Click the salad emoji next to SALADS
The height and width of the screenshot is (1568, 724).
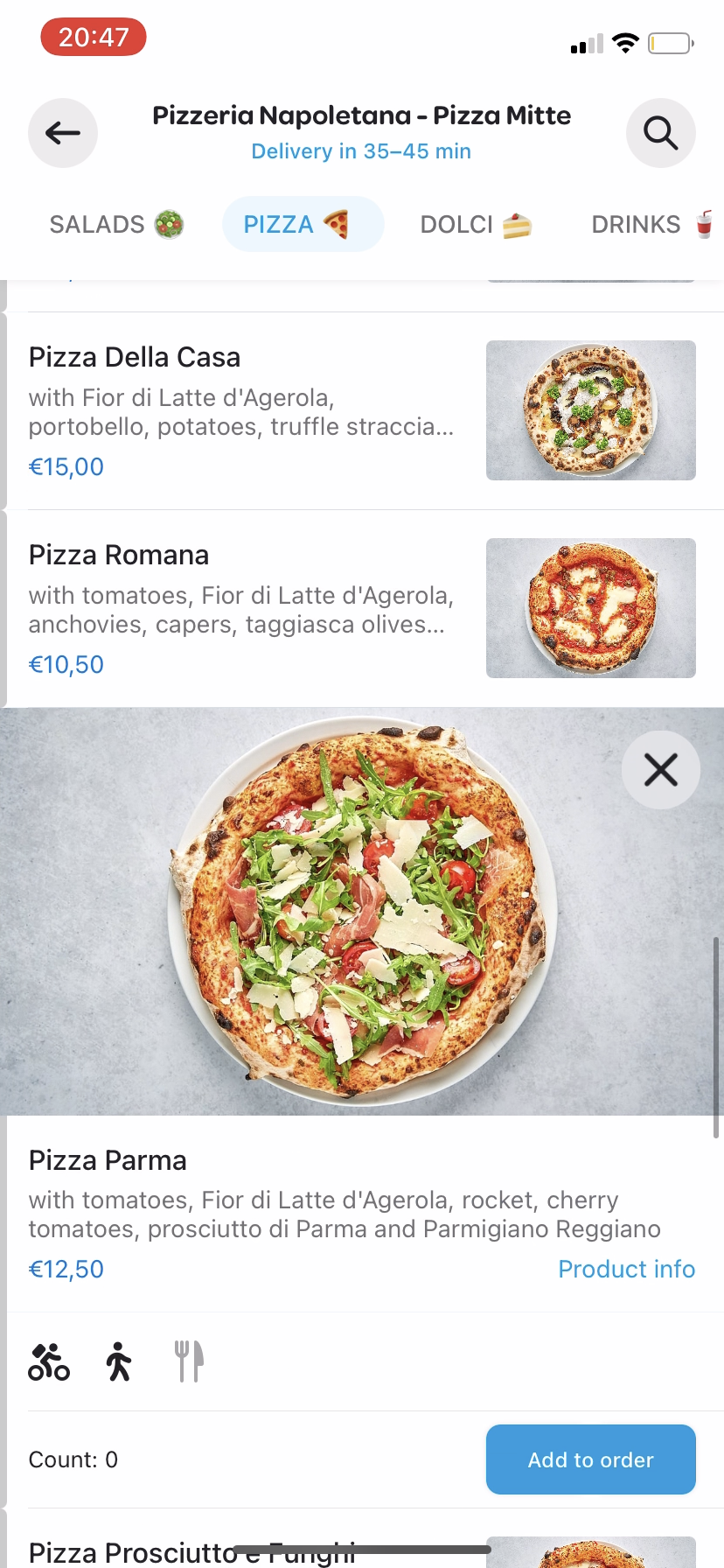[x=171, y=223]
